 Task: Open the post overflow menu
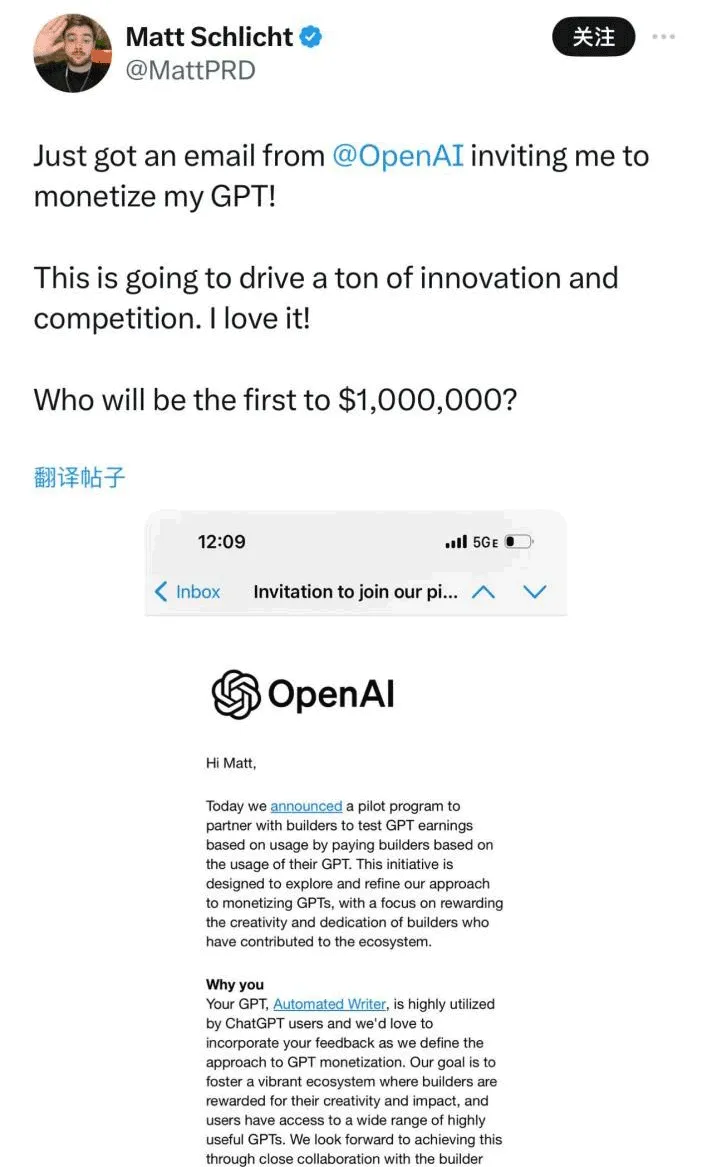pos(663,37)
